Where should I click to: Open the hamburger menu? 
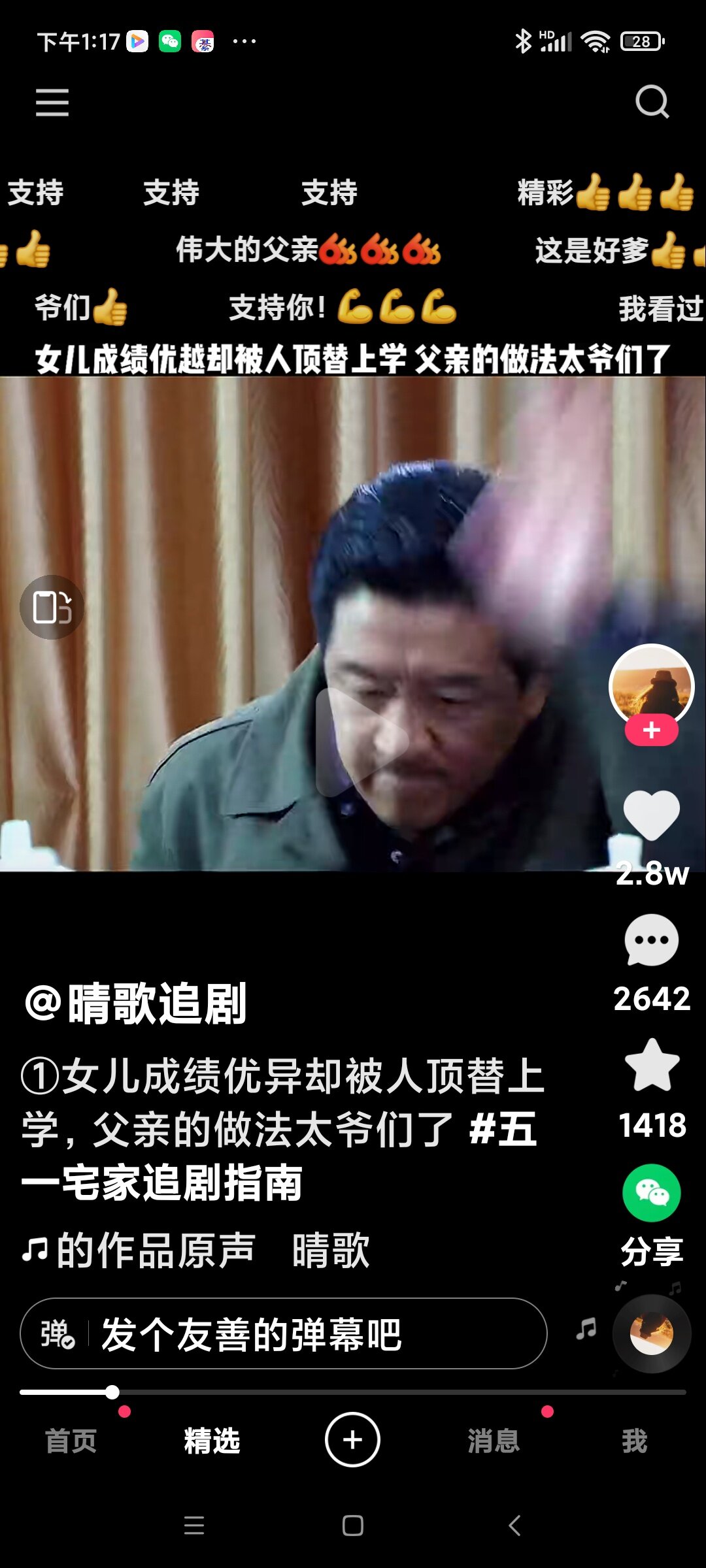click(52, 103)
